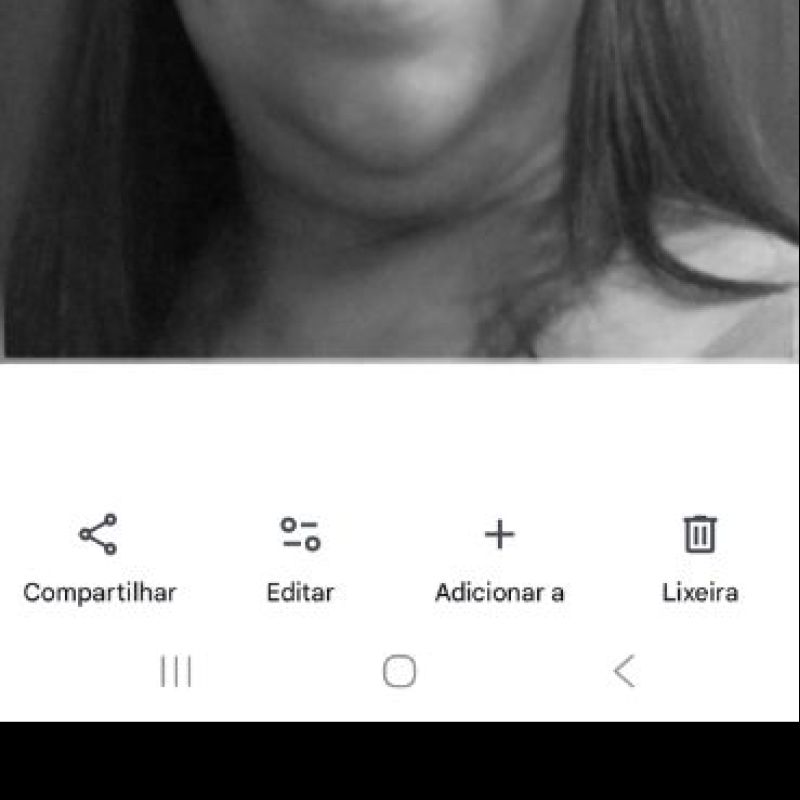Share the photo via Compartilhar
The image size is (800, 800).
(x=99, y=560)
